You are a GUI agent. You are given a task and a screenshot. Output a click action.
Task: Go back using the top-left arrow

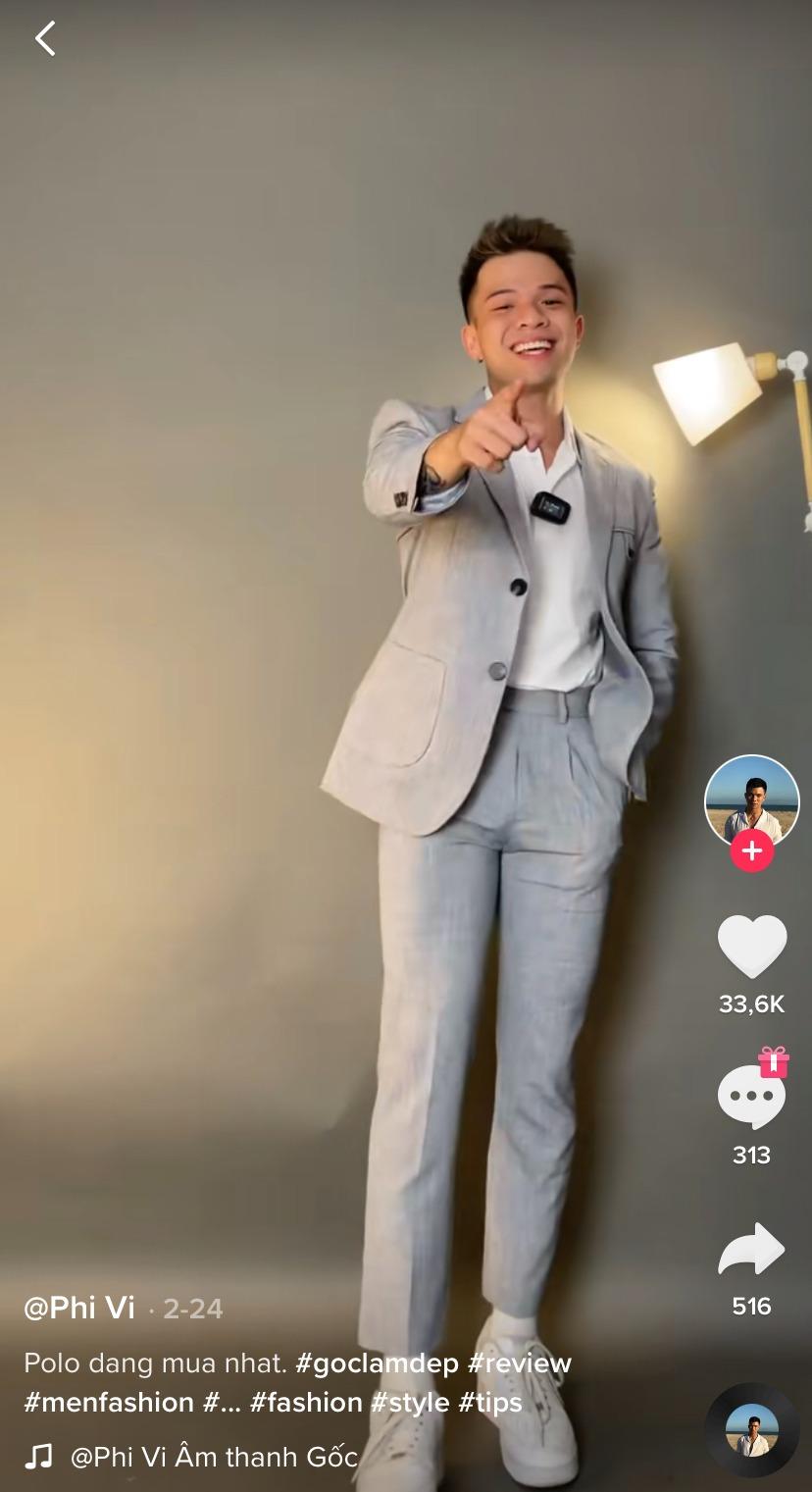click(x=45, y=39)
